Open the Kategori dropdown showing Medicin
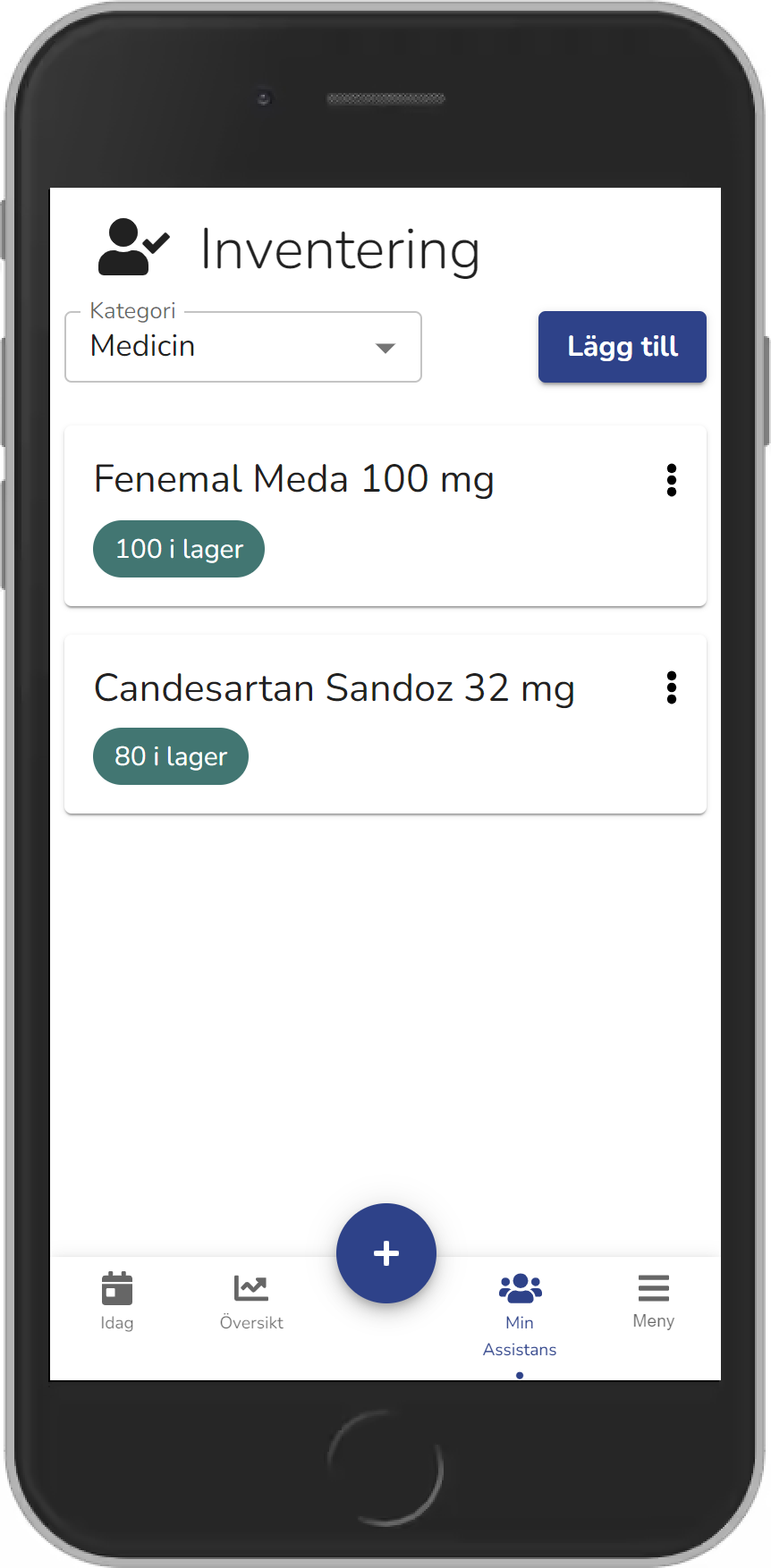This screenshot has width=771, height=1568. coord(242,347)
